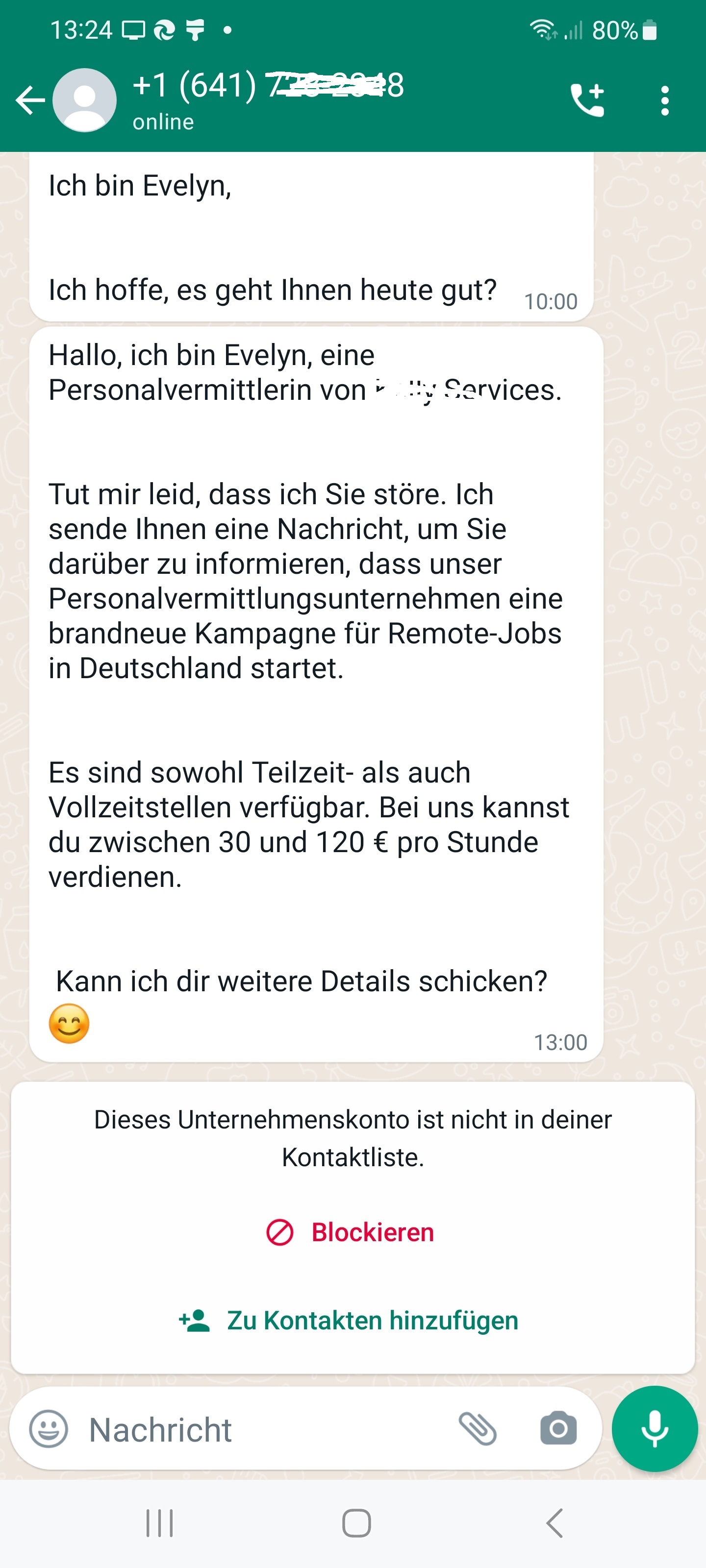This screenshot has width=706, height=1568.
Task: Open the emoji picker
Action: 49,1429
